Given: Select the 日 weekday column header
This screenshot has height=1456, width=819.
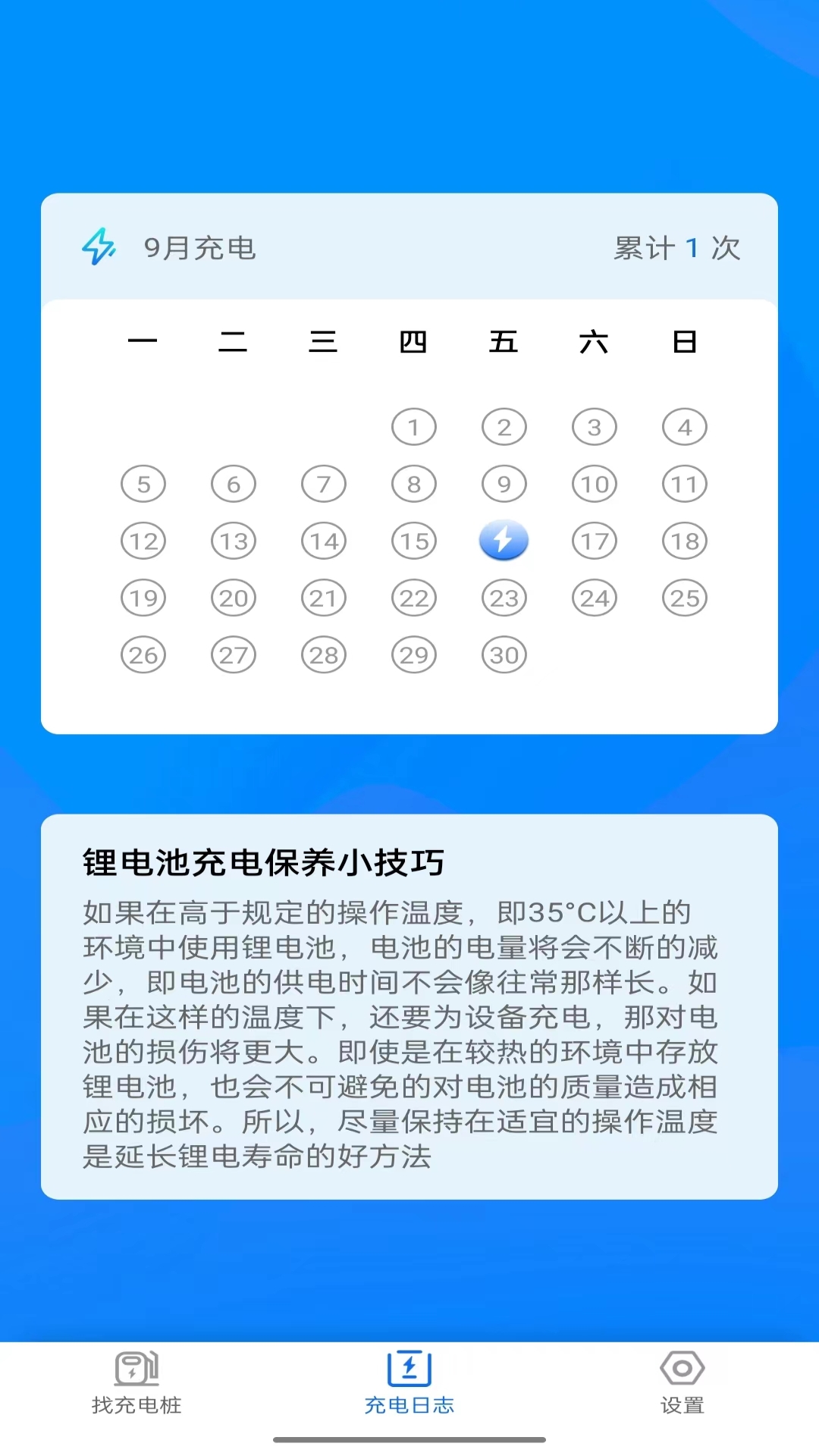Looking at the screenshot, I should [x=683, y=343].
